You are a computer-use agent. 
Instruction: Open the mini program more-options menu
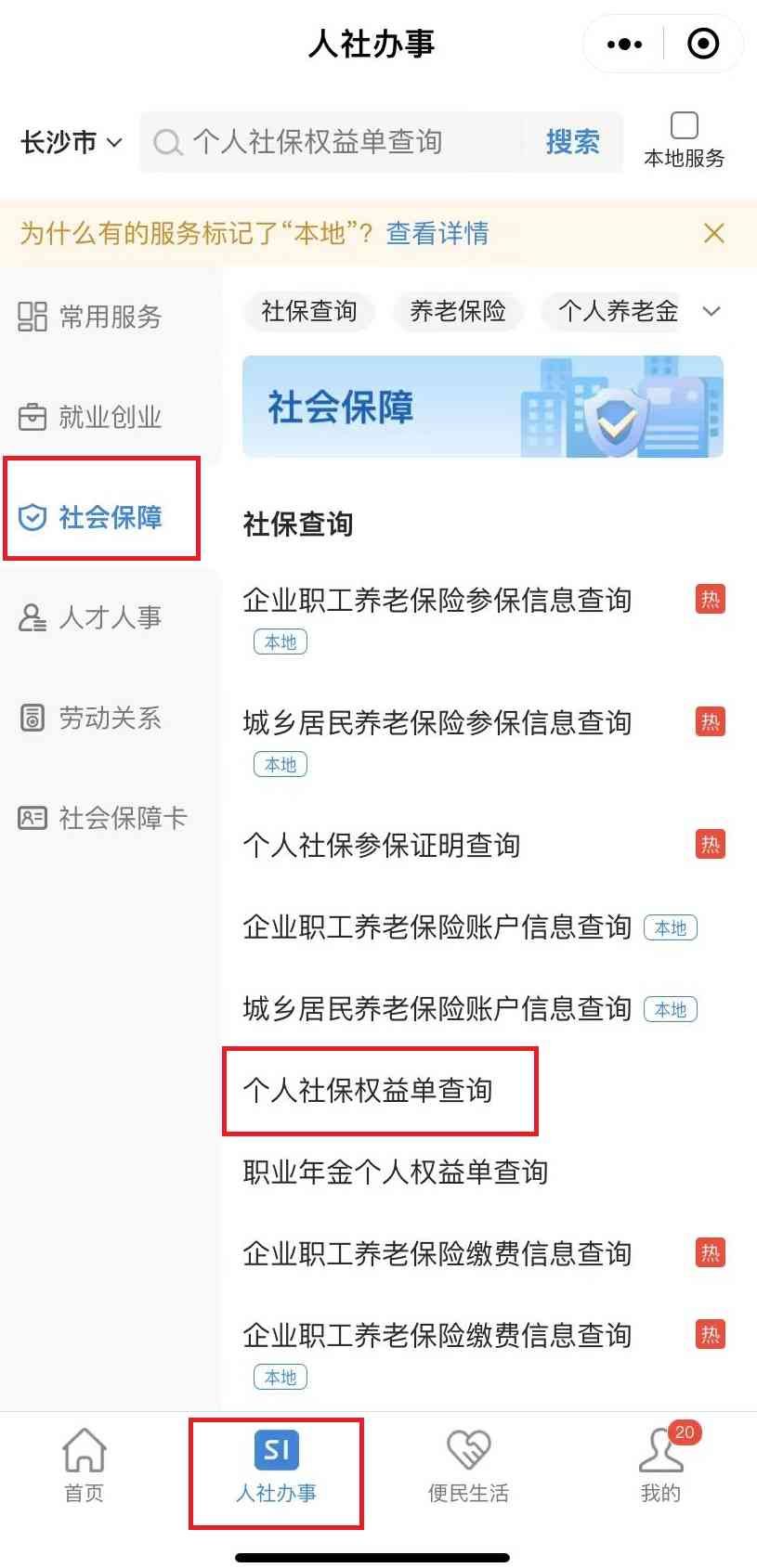pos(623,44)
